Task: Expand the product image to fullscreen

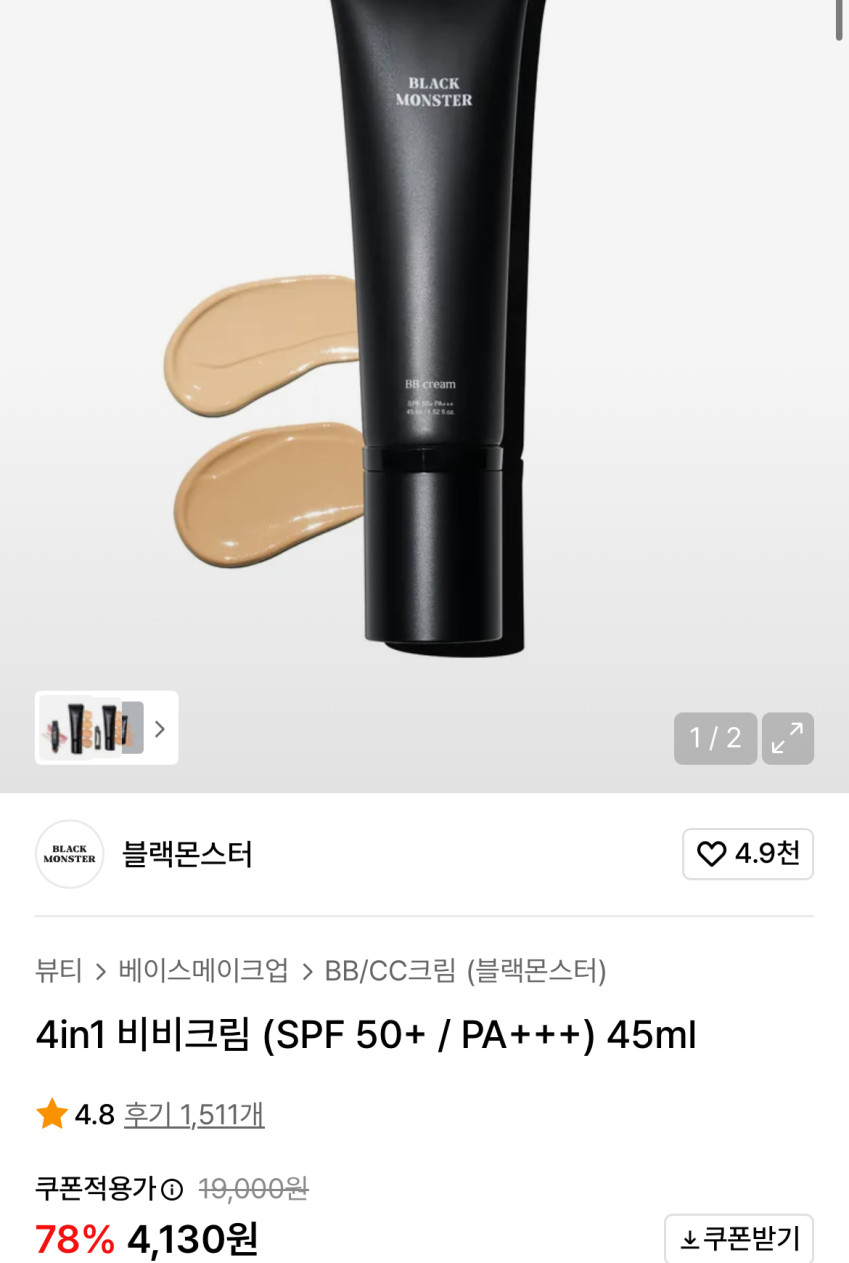Action: pos(788,739)
